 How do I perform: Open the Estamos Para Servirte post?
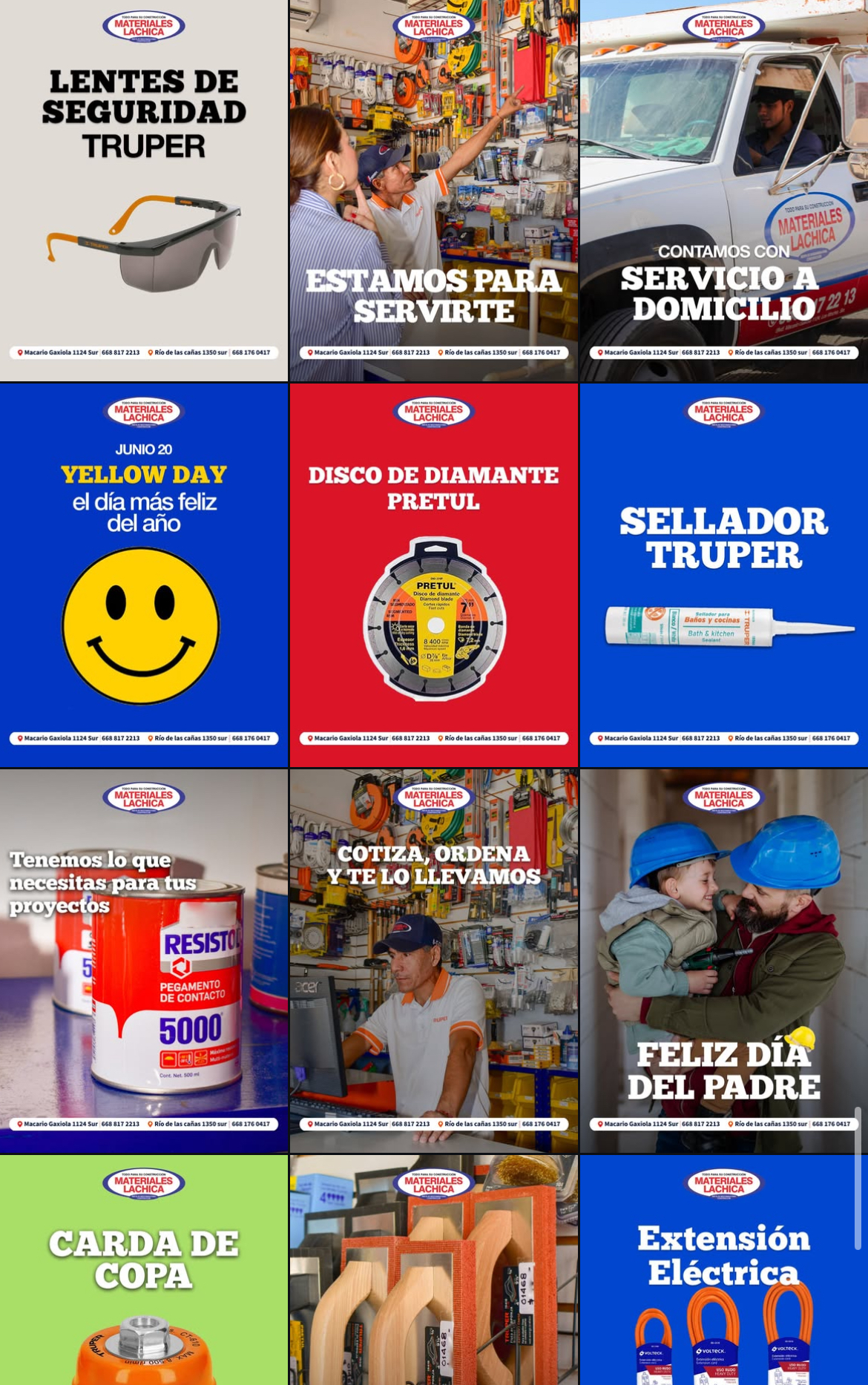[433, 191]
